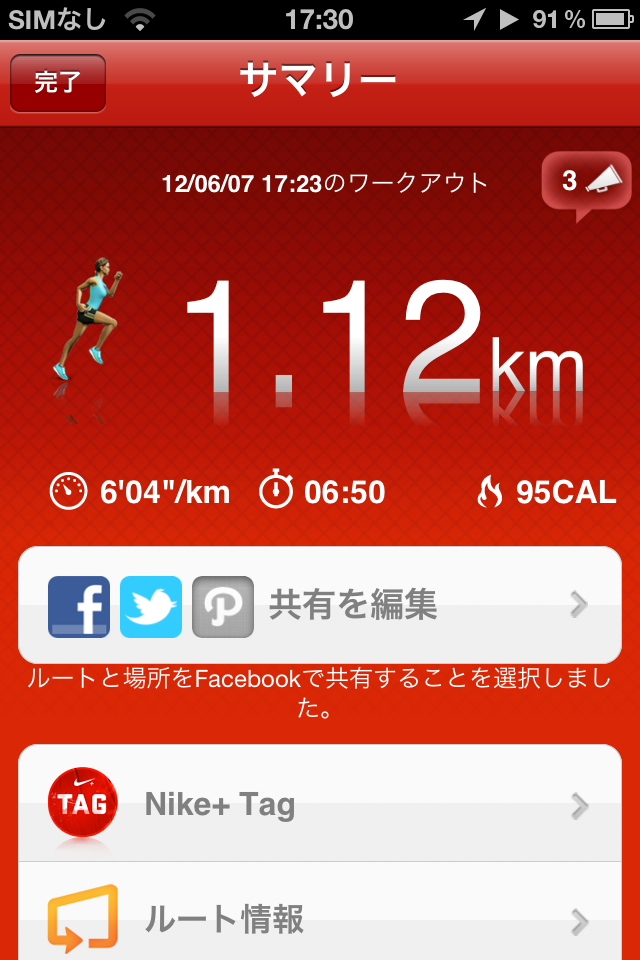Open the 共有を編集 sharing row

click(320, 605)
